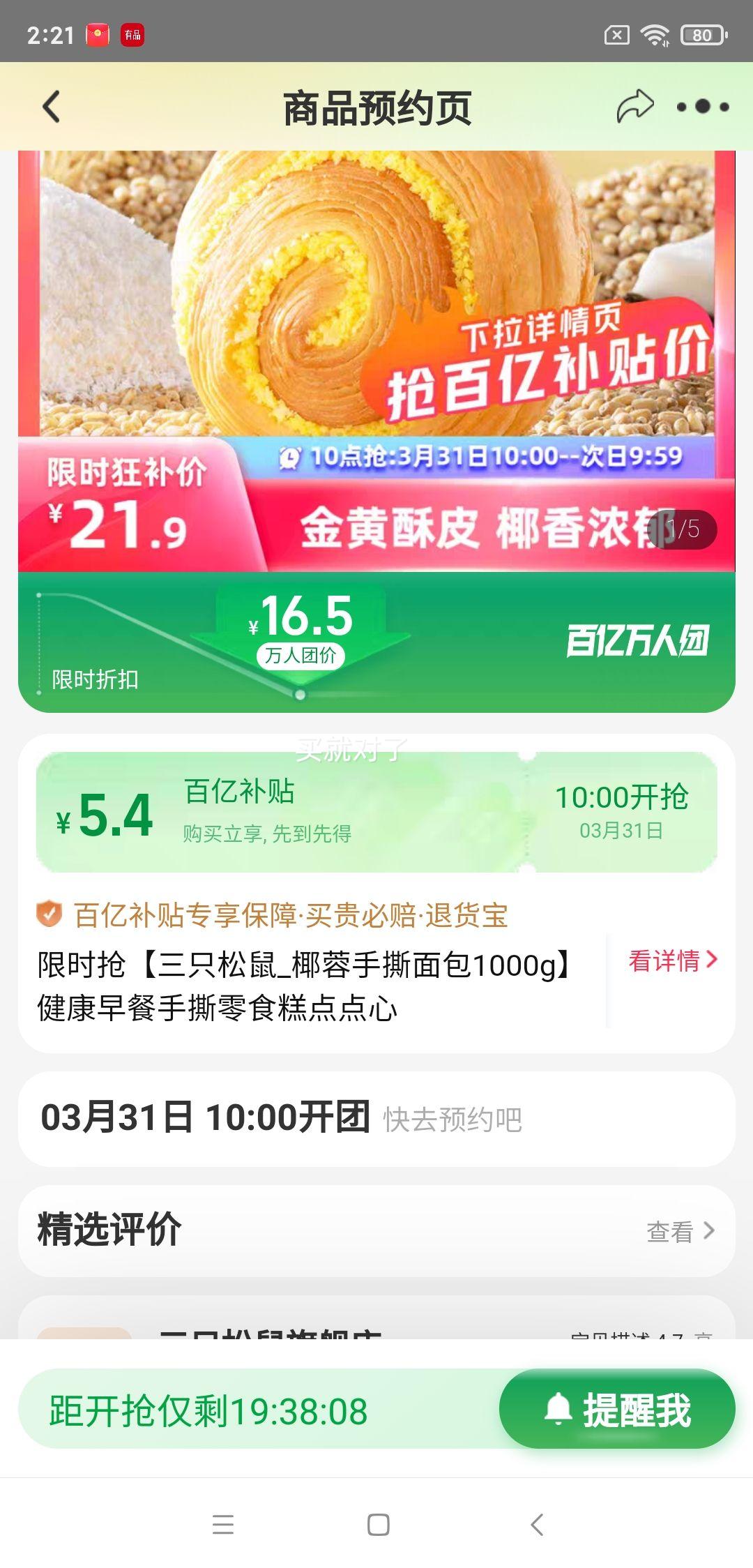Select the 商品预约页 title tab
This screenshot has height=1568, width=753.
coord(376,106)
